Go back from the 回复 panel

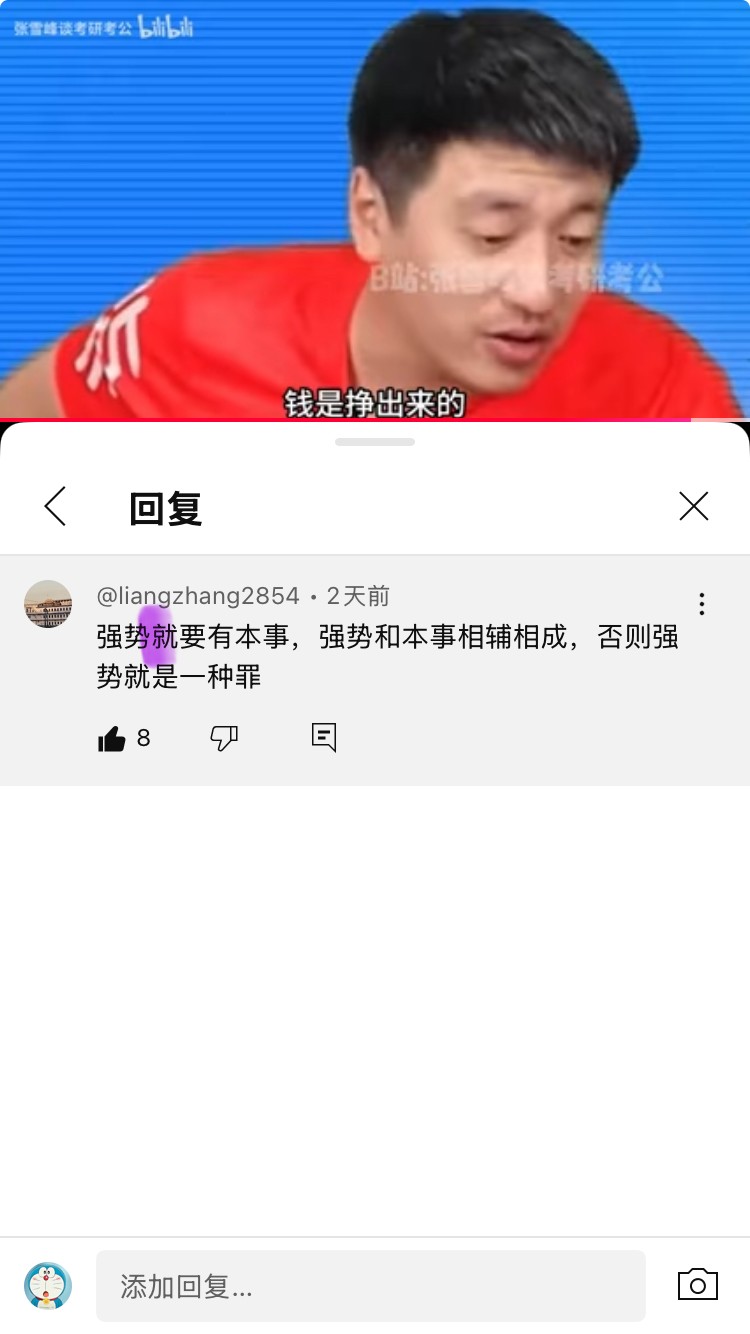click(56, 507)
